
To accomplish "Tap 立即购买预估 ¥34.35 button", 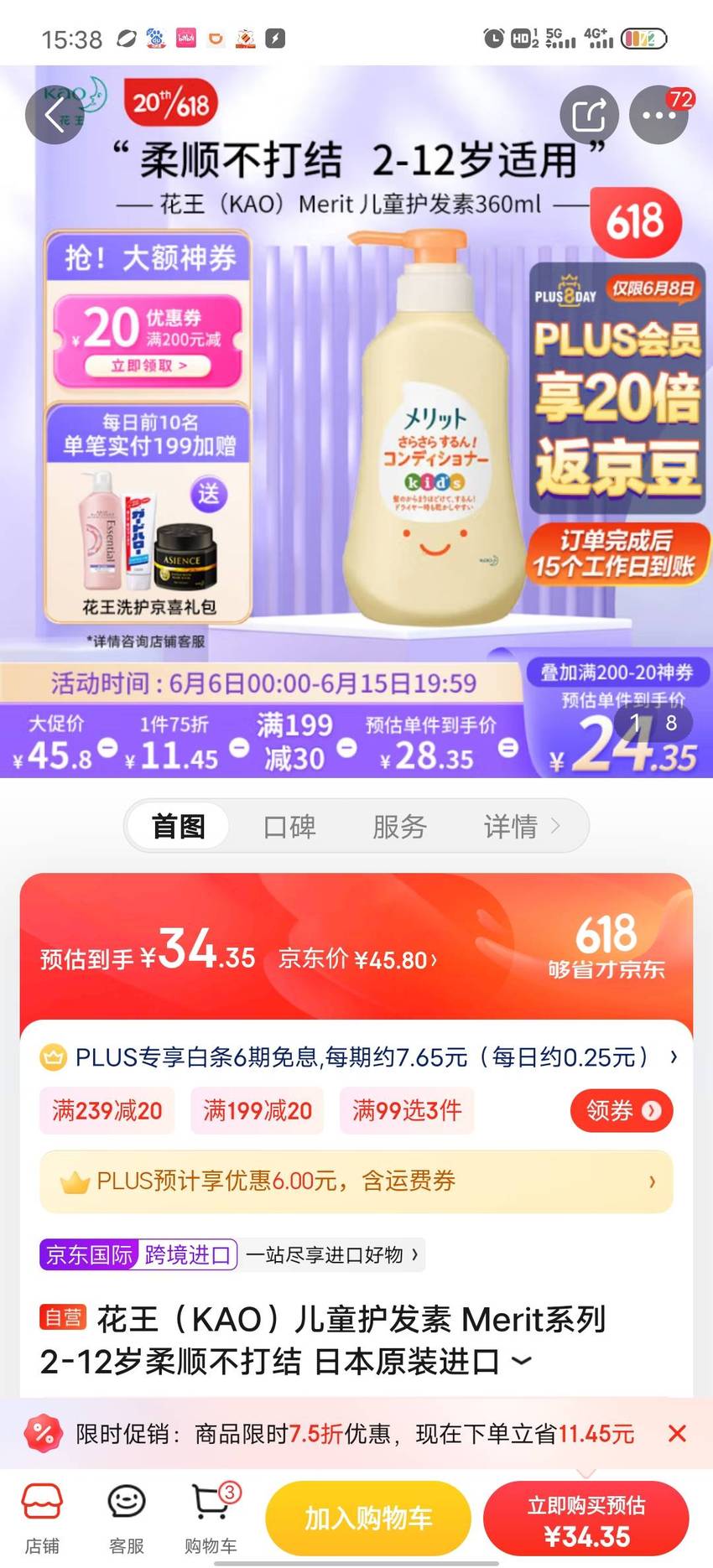I will click(x=586, y=1519).
